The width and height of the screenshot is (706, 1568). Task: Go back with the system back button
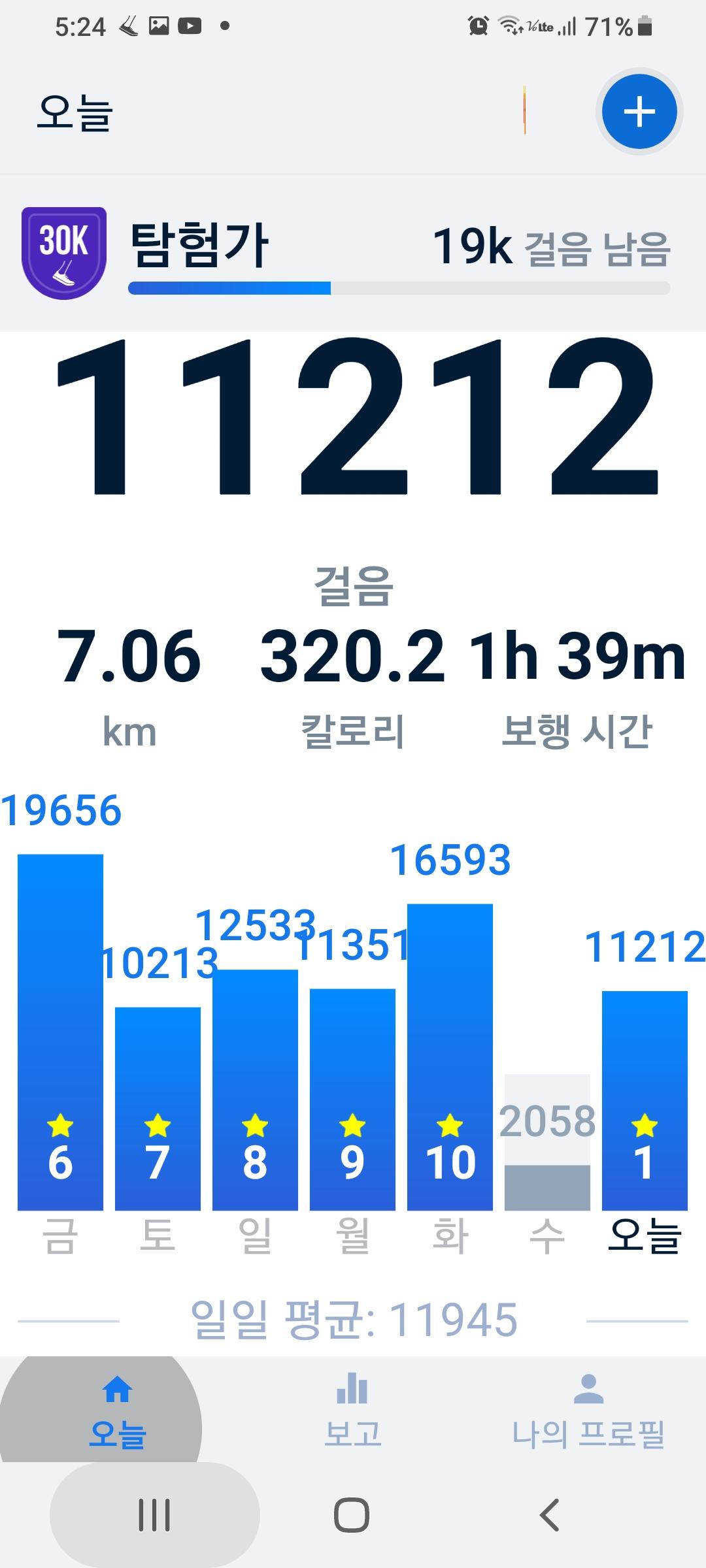coord(549,1514)
